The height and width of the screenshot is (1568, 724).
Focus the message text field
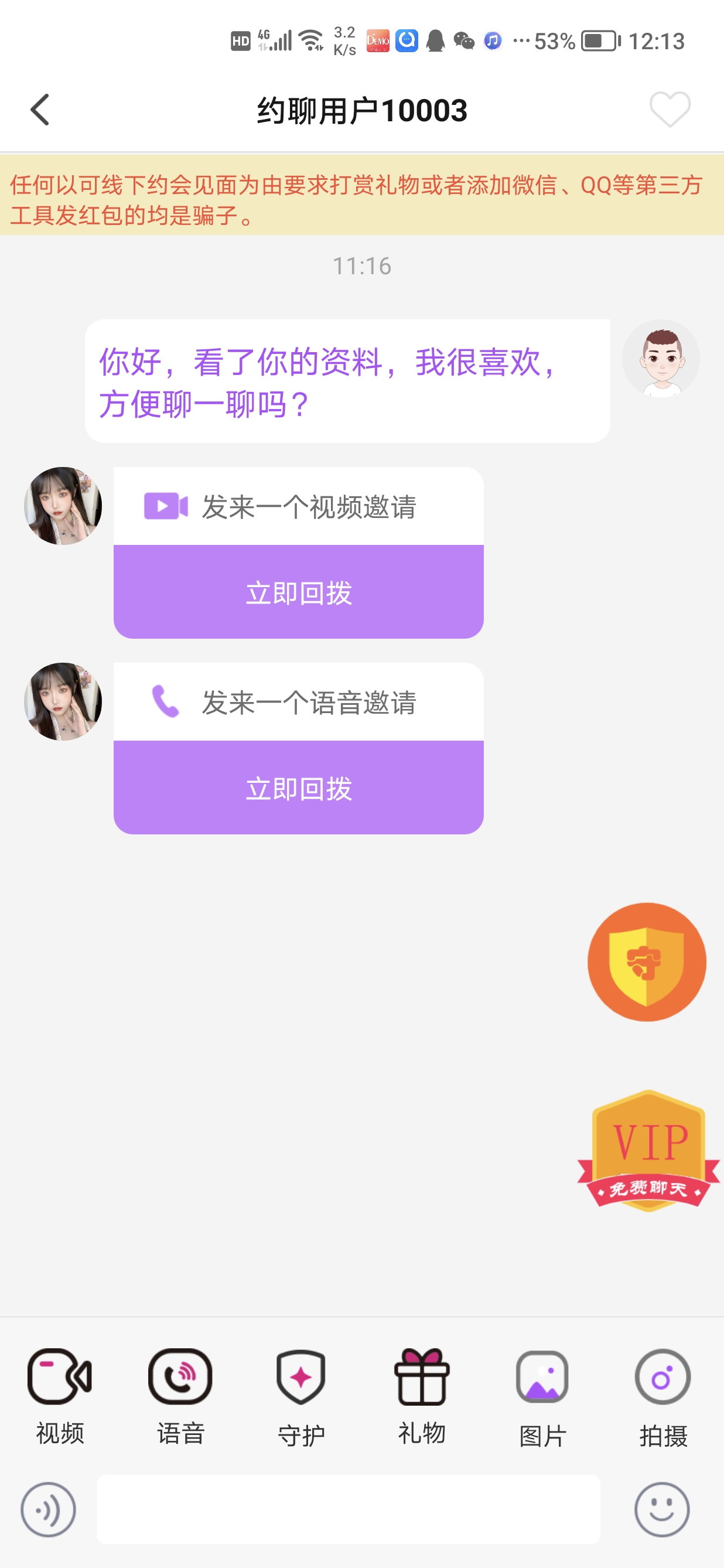click(348, 1509)
